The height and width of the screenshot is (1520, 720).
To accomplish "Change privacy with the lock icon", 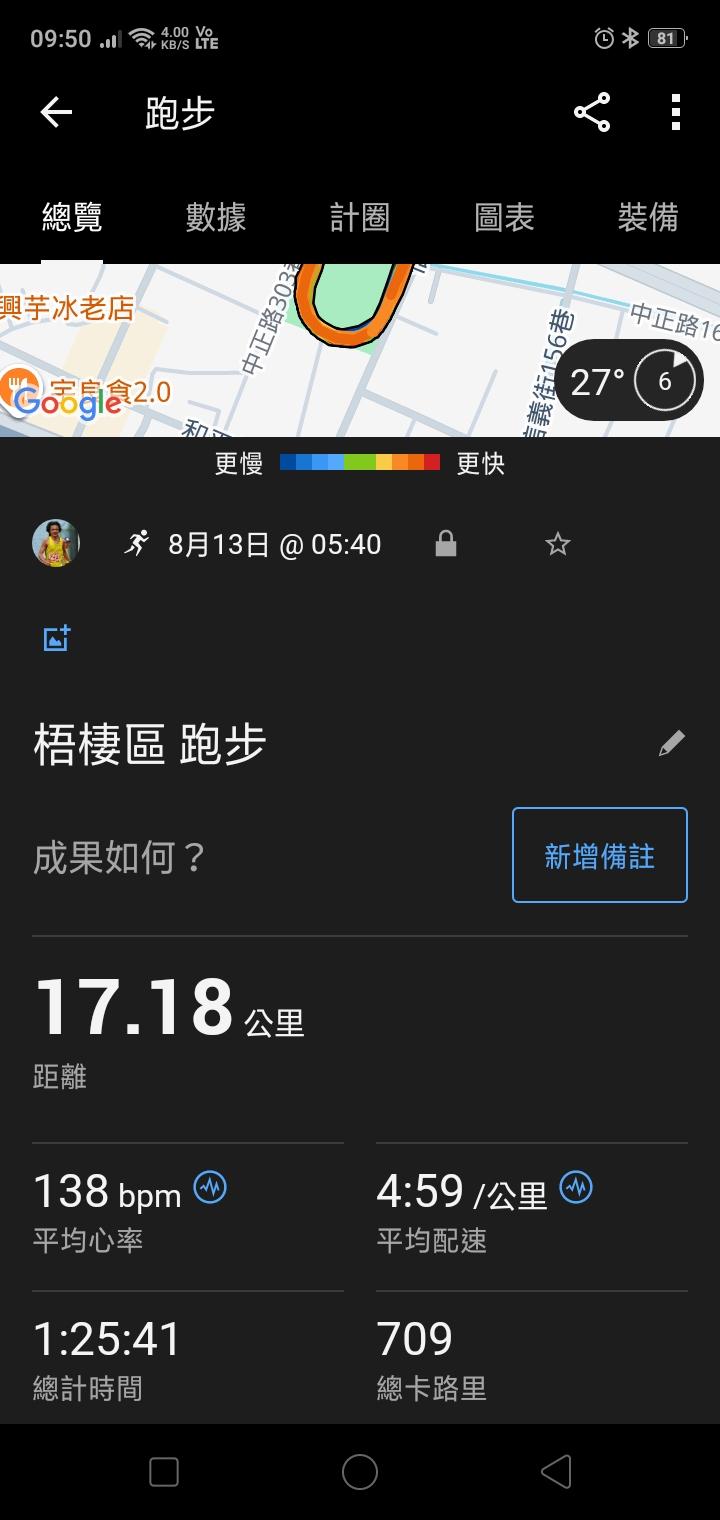I will coord(446,544).
